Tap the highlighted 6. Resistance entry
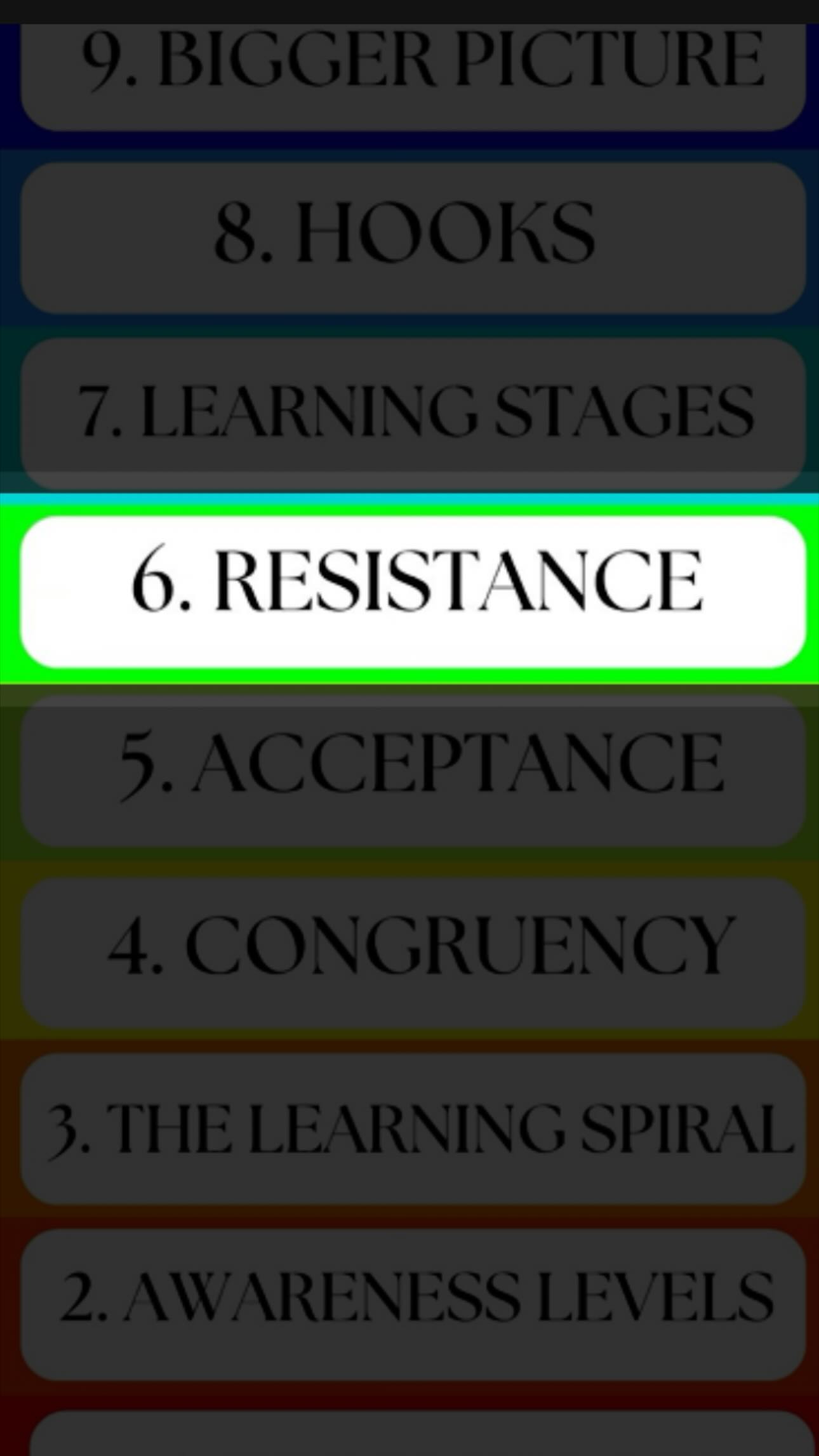 pos(413,590)
